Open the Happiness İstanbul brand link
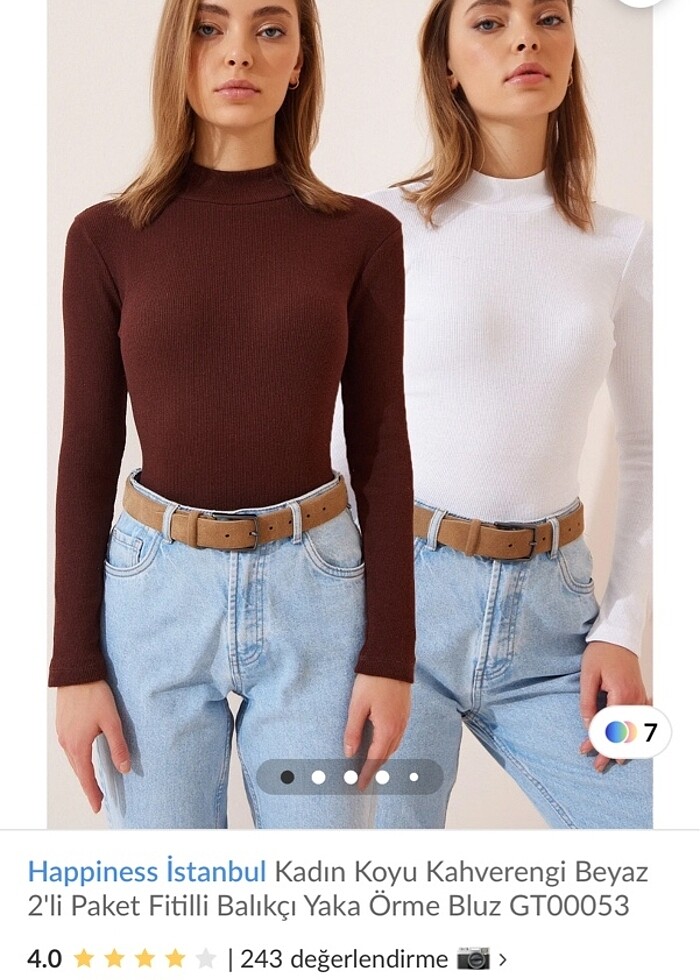Viewport: 700px width, 980px height. tap(146, 870)
